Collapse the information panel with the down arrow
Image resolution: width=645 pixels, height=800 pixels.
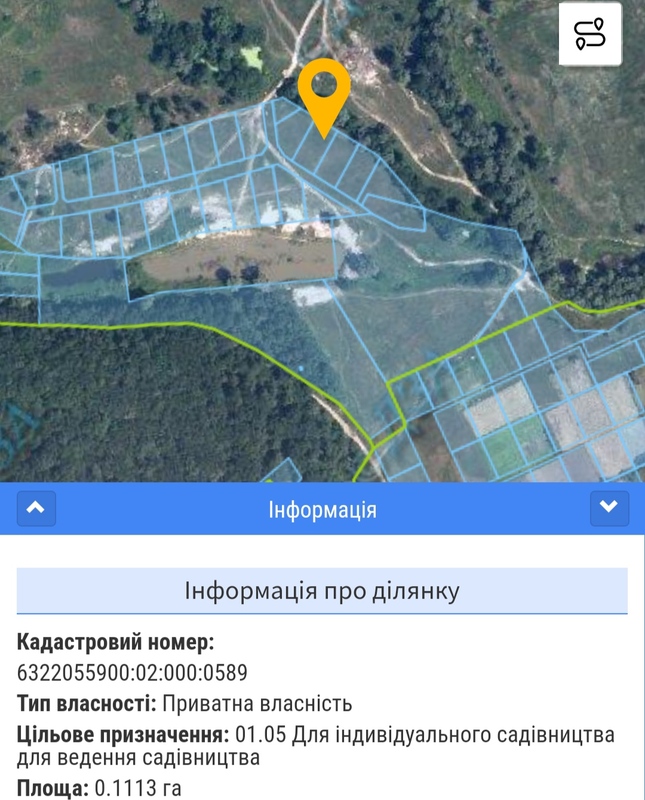(x=609, y=508)
